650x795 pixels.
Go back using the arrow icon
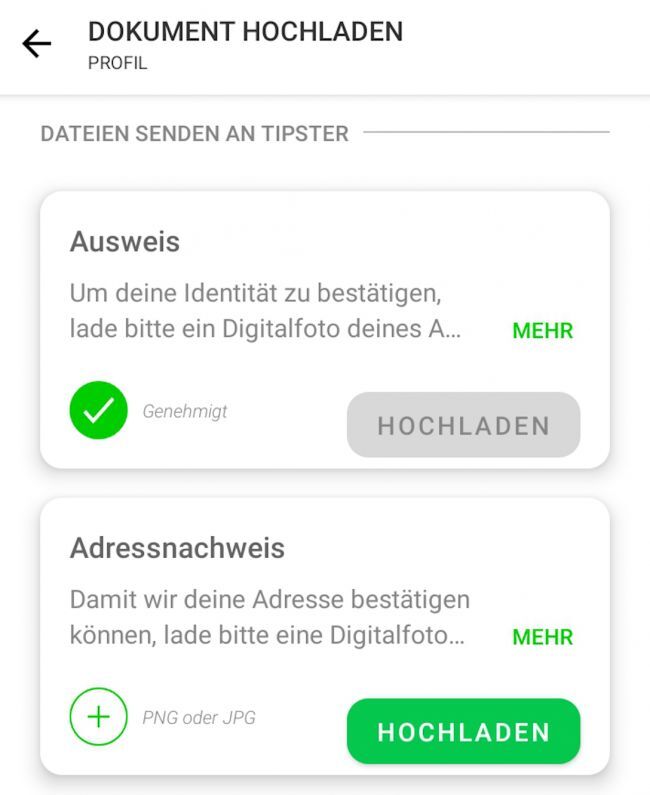[x=37, y=44]
